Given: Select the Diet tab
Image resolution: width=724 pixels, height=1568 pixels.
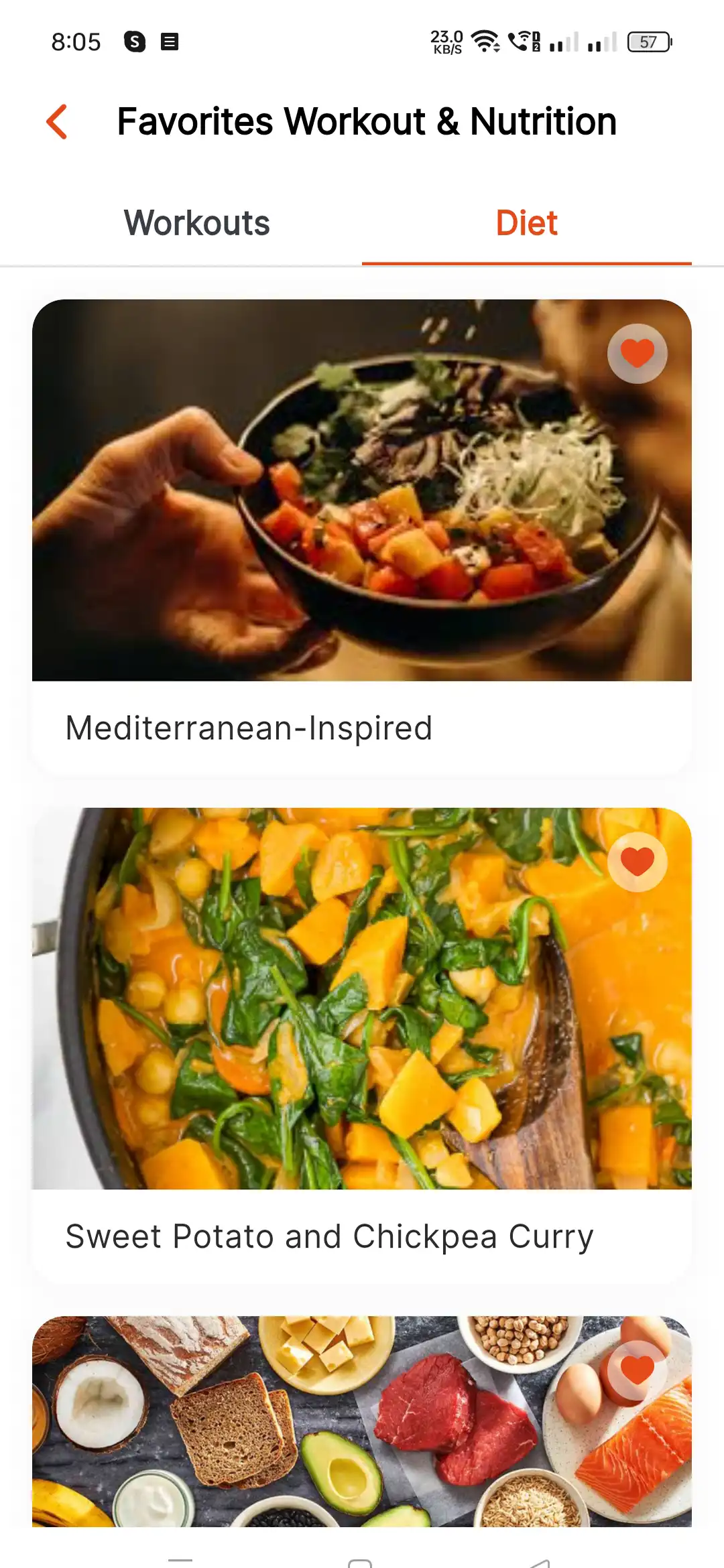Looking at the screenshot, I should (x=525, y=222).
